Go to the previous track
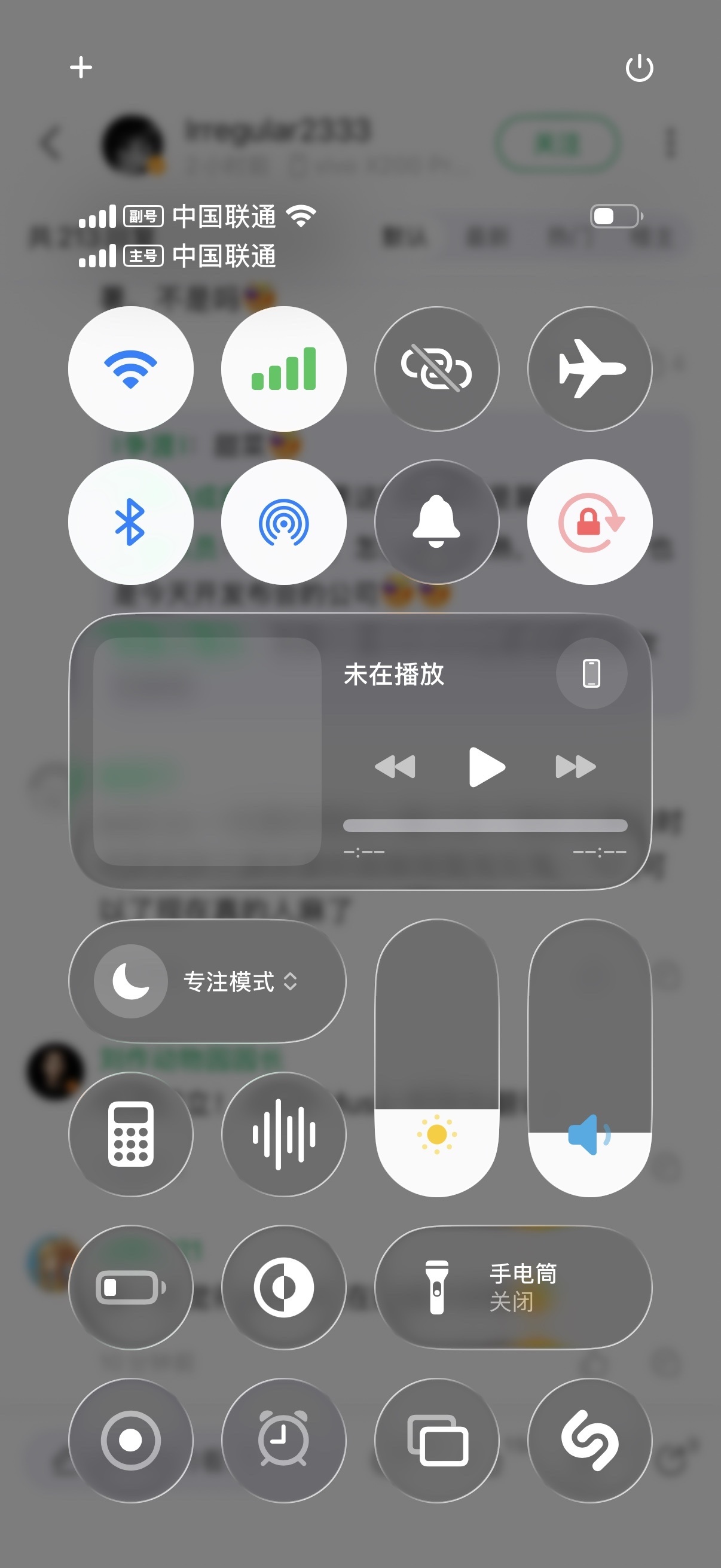This screenshot has height=1568, width=721. pos(395,767)
